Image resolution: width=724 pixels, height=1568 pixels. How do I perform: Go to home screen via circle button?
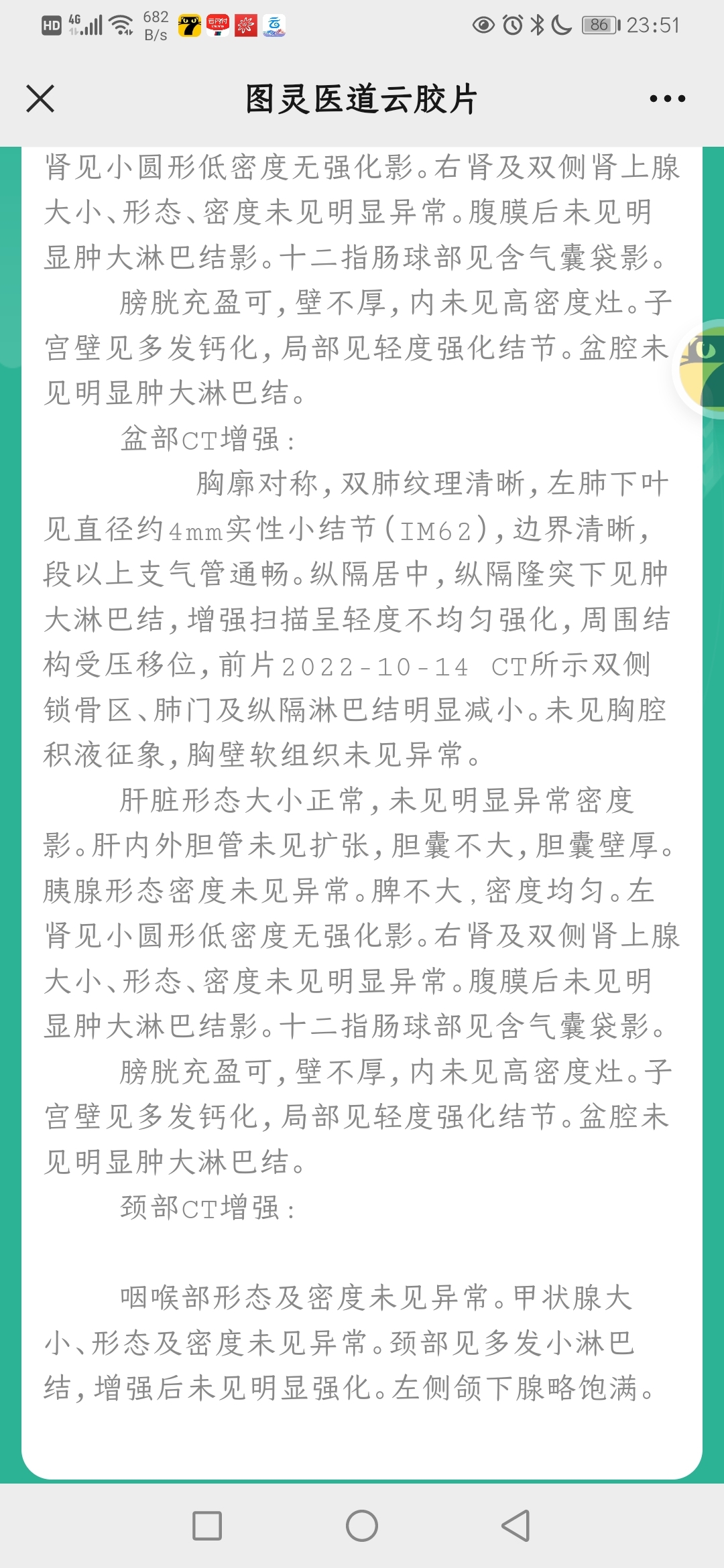pyautogui.click(x=362, y=1526)
